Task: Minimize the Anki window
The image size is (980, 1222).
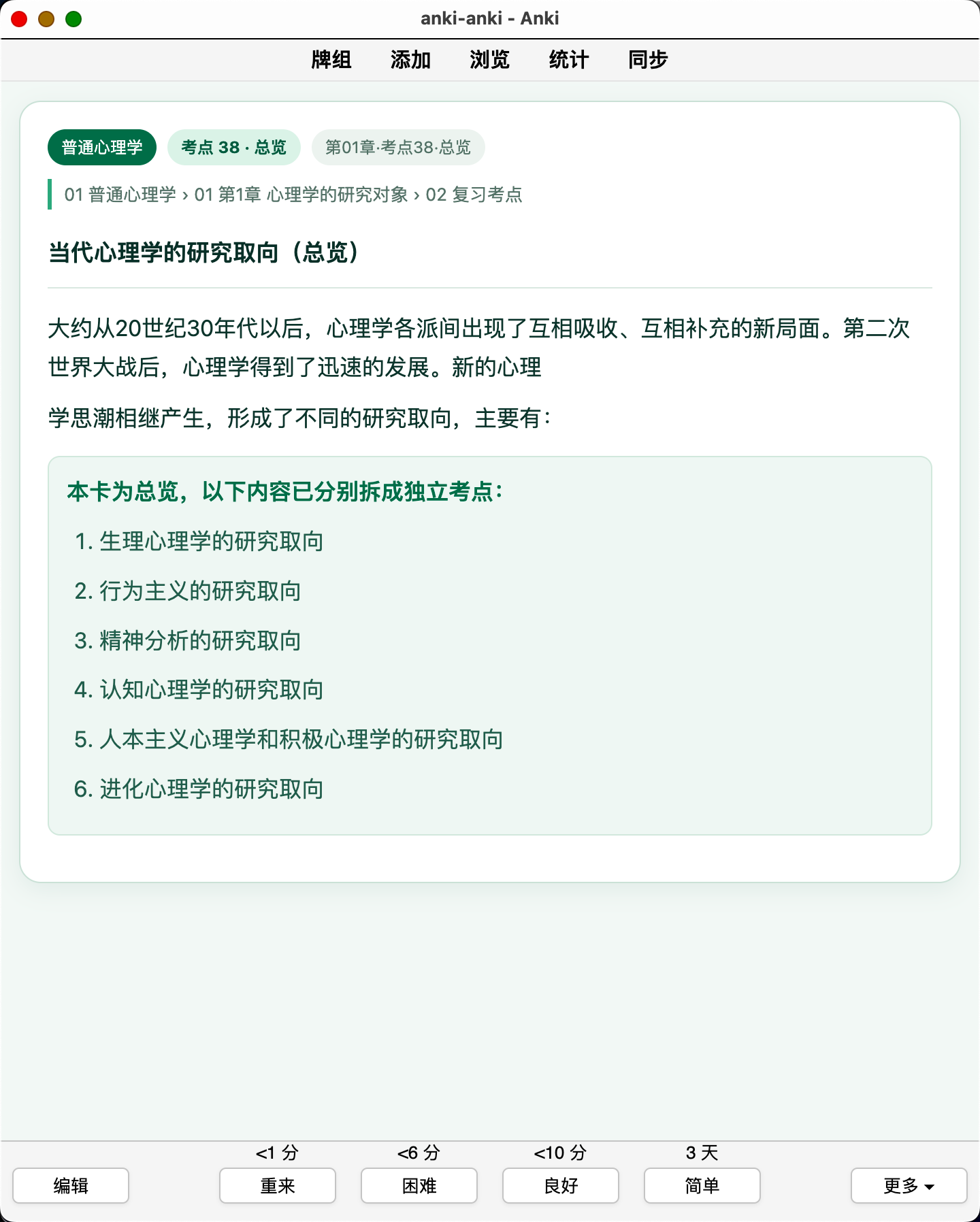Action: tap(46, 19)
